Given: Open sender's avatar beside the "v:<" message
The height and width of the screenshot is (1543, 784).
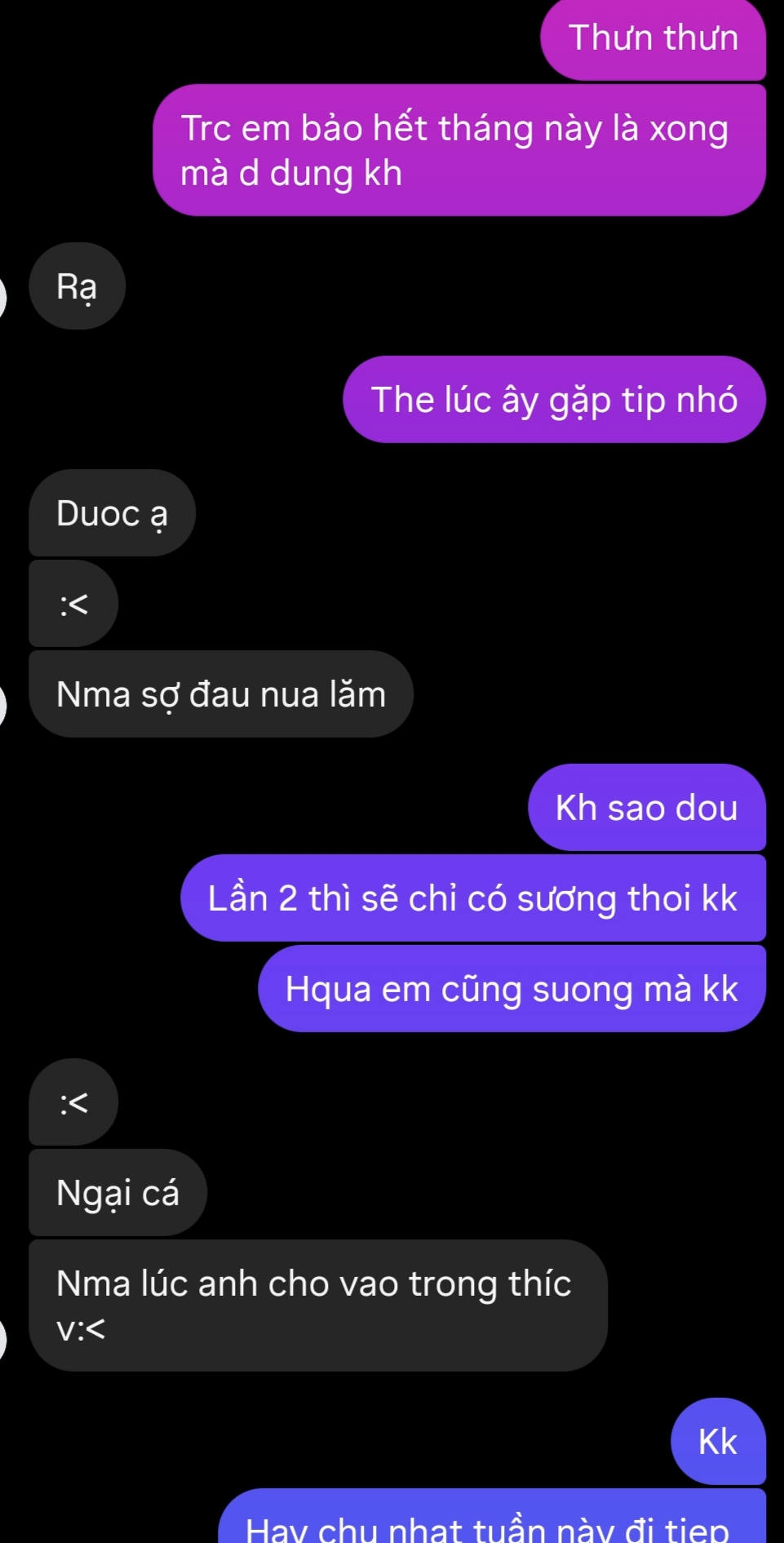Looking at the screenshot, I should pos(2,1339).
